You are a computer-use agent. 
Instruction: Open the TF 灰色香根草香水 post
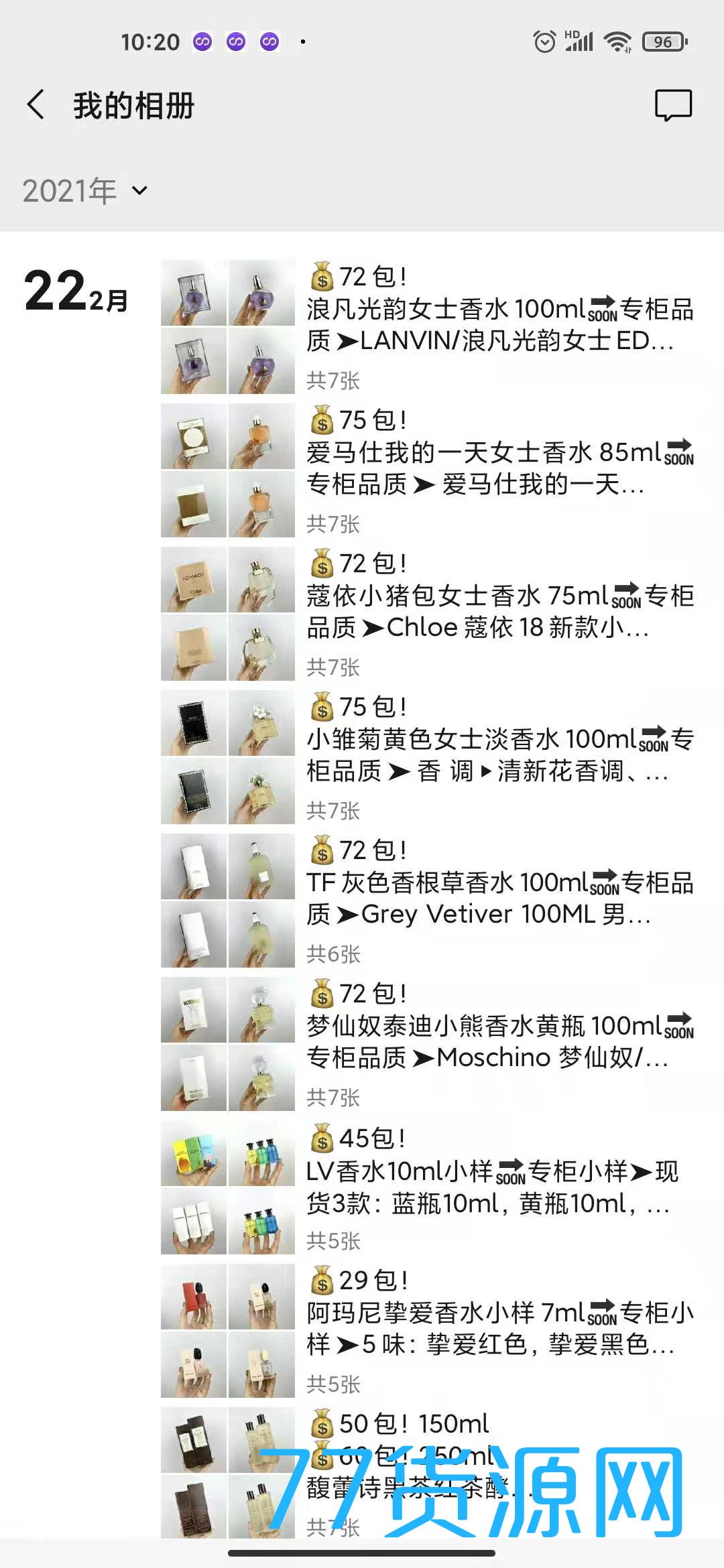499,899
